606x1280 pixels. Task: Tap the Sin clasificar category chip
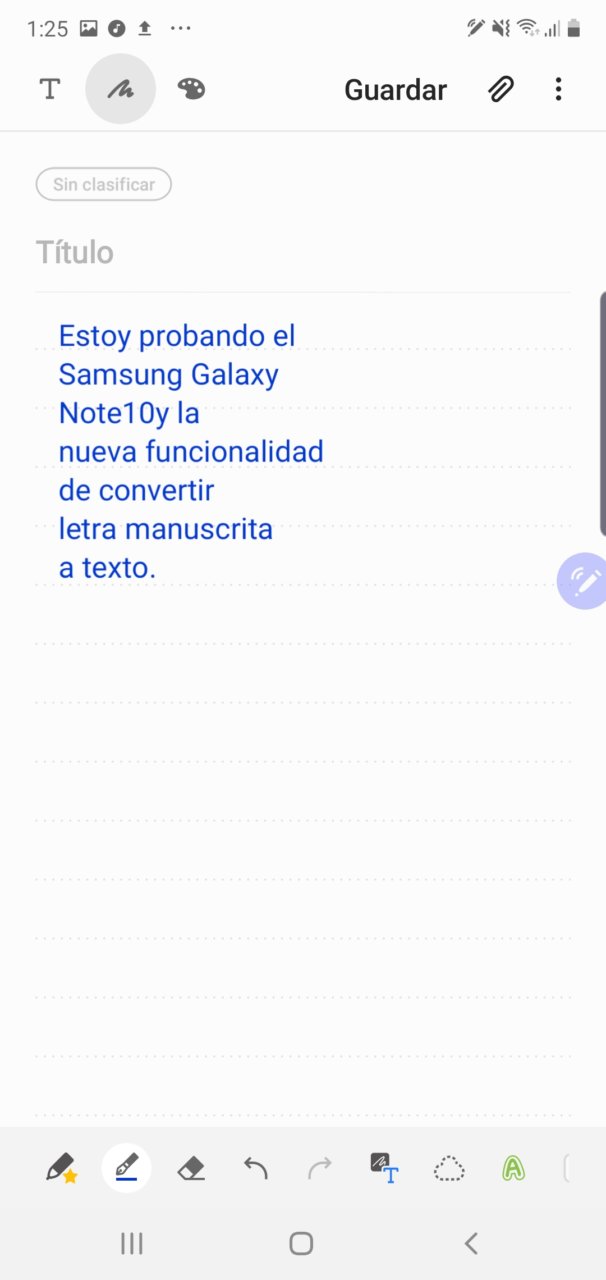click(x=104, y=184)
